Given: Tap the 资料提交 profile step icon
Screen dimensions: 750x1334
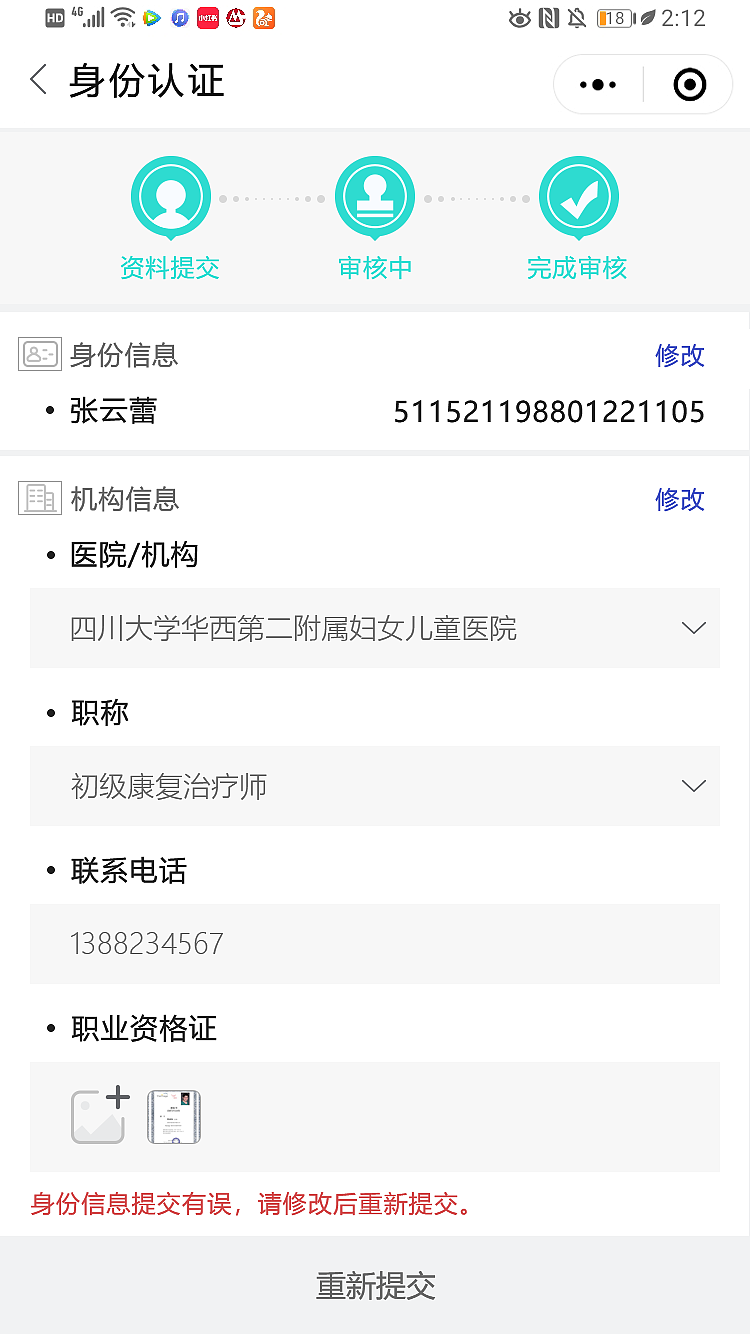Looking at the screenshot, I should point(170,197).
